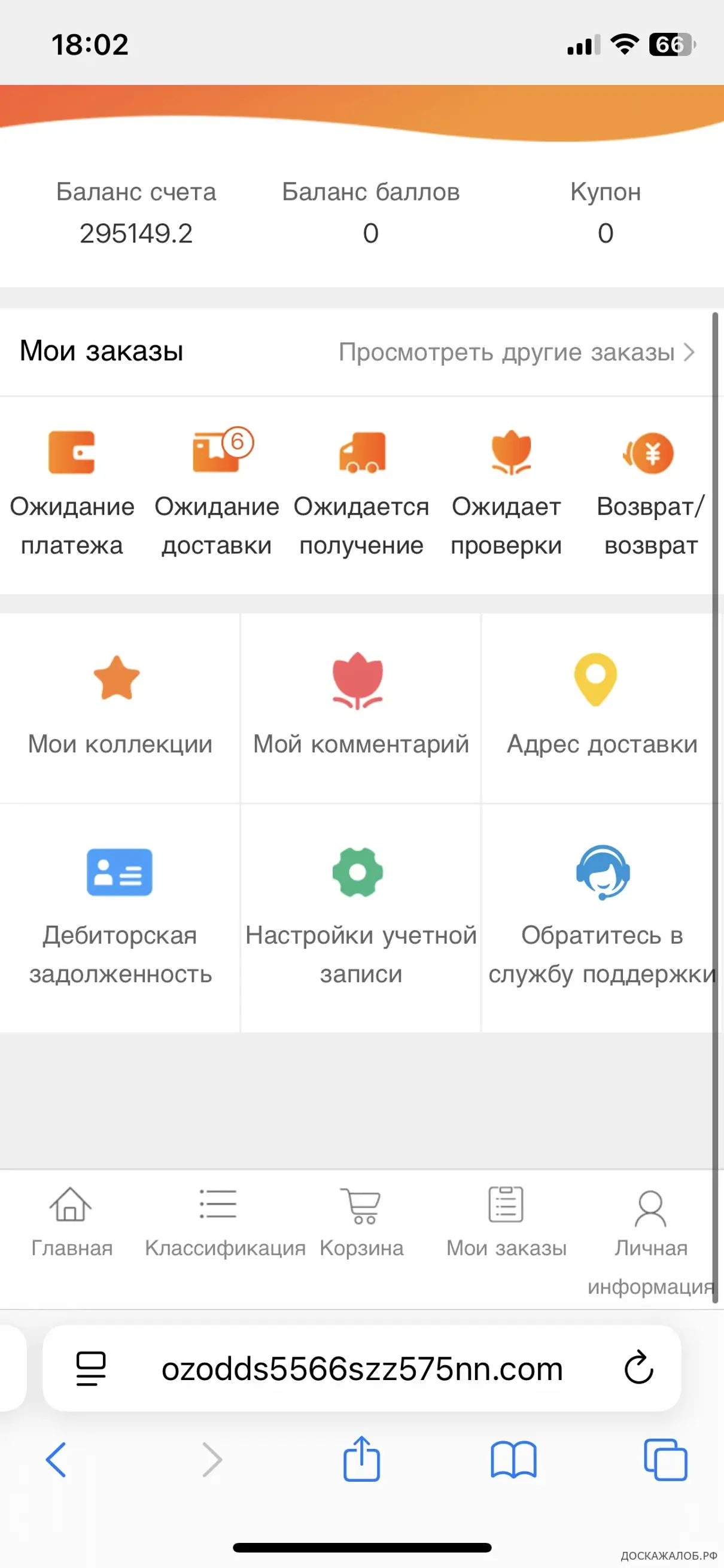The image size is (724, 1568).
Task: Reload the page in Safari
Action: coord(638,1367)
